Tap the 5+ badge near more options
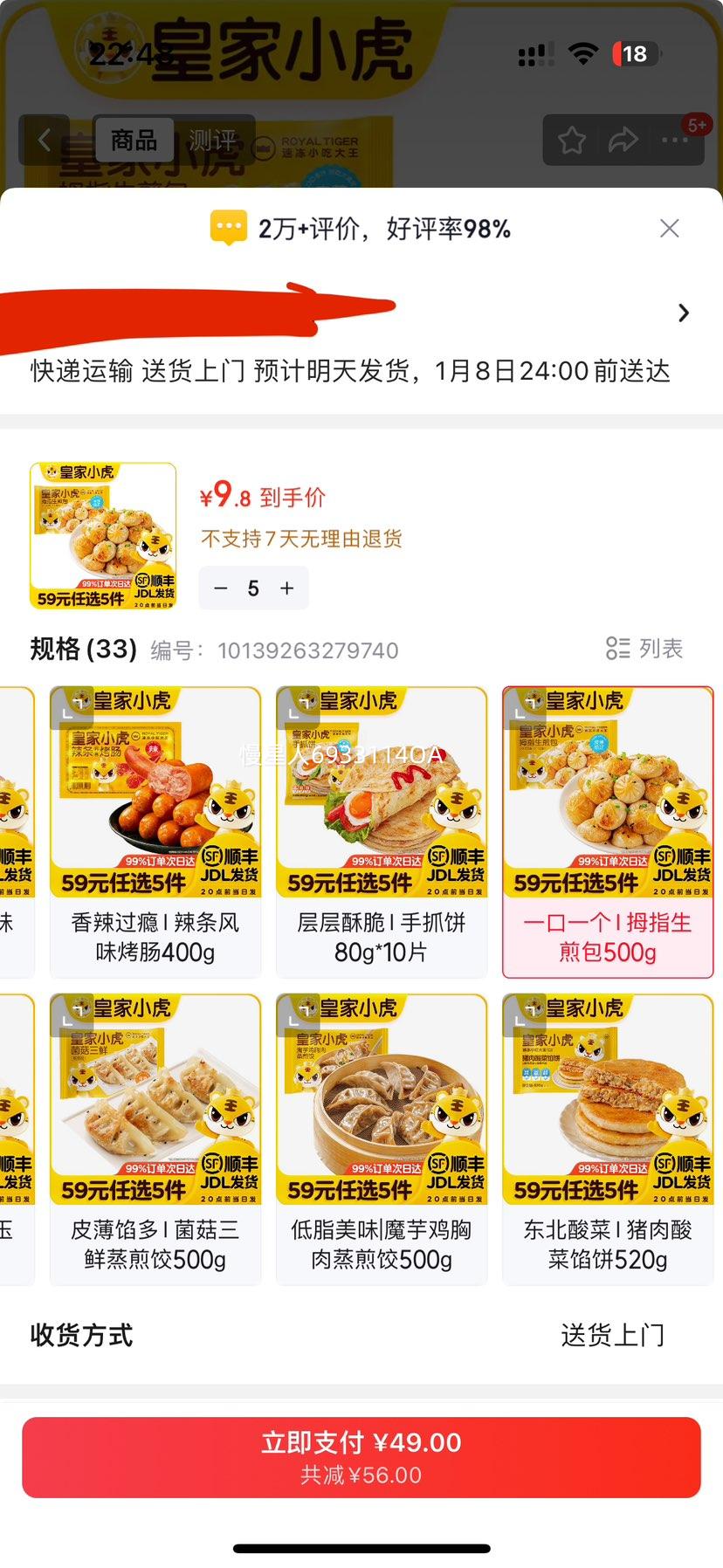The height and width of the screenshot is (1568, 723). click(x=698, y=125)
